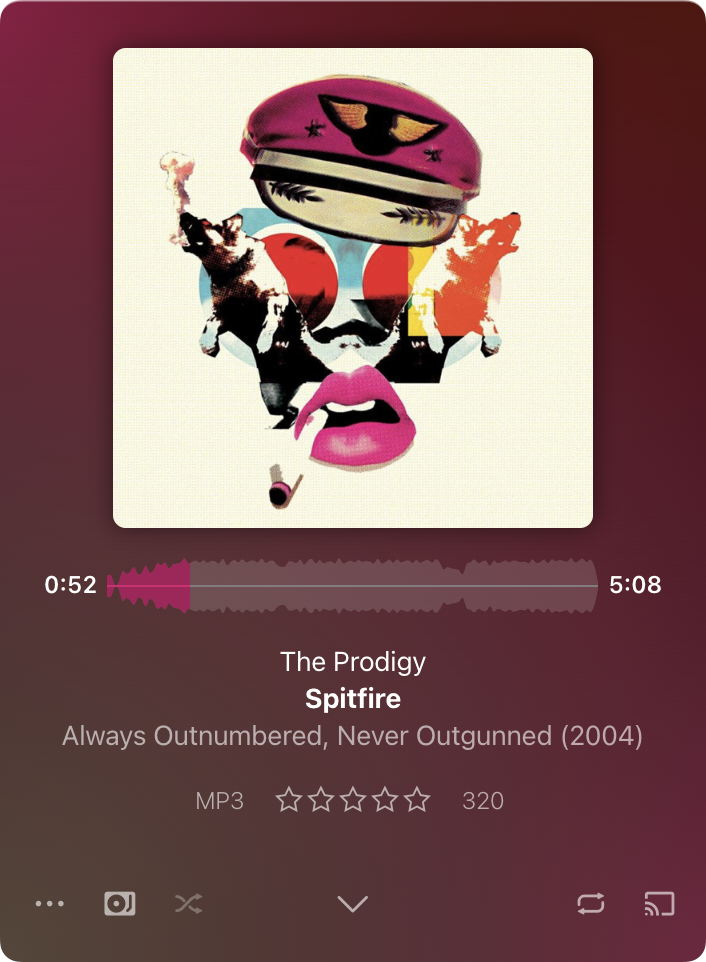The image size is (706, 962).
Task: Open the cast to device option
Action: point(660,904)
